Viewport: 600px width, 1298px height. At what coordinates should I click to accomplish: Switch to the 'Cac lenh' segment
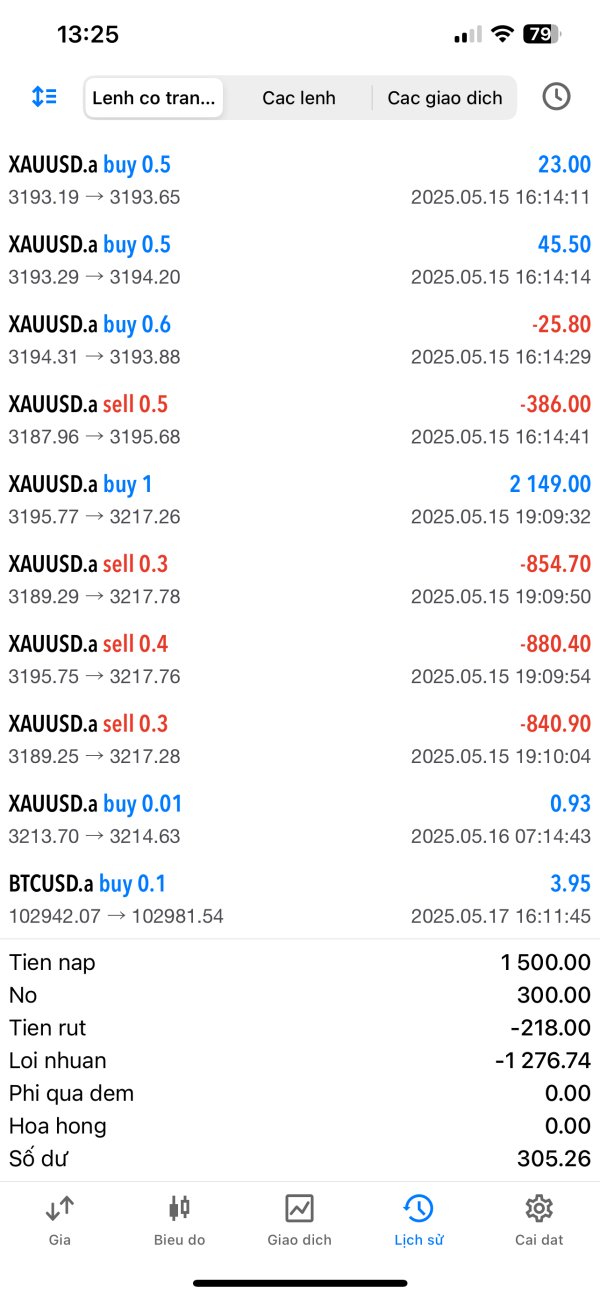(299, 98)
